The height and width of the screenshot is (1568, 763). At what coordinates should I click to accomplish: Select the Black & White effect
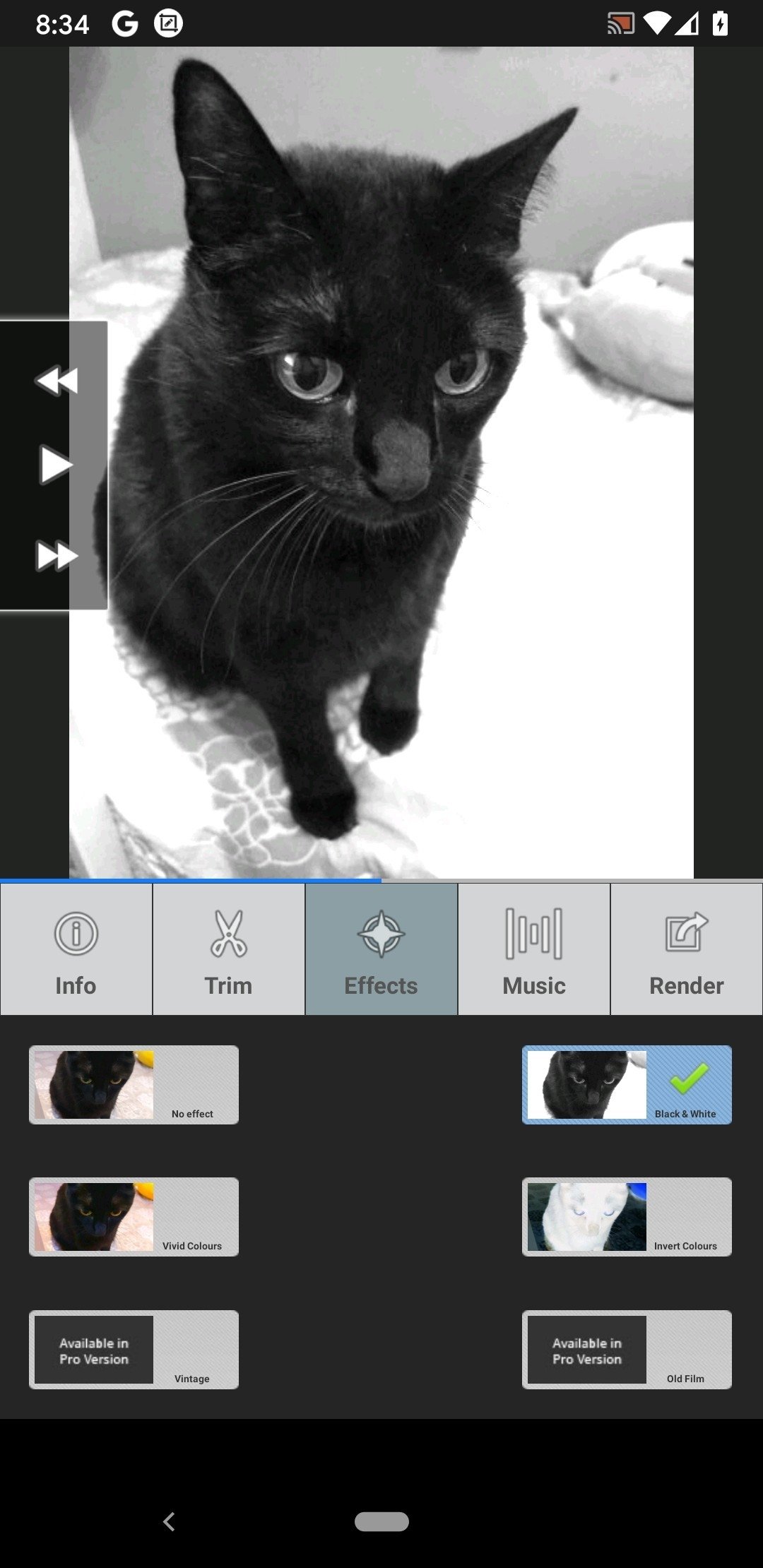[x=627, y=1085]
